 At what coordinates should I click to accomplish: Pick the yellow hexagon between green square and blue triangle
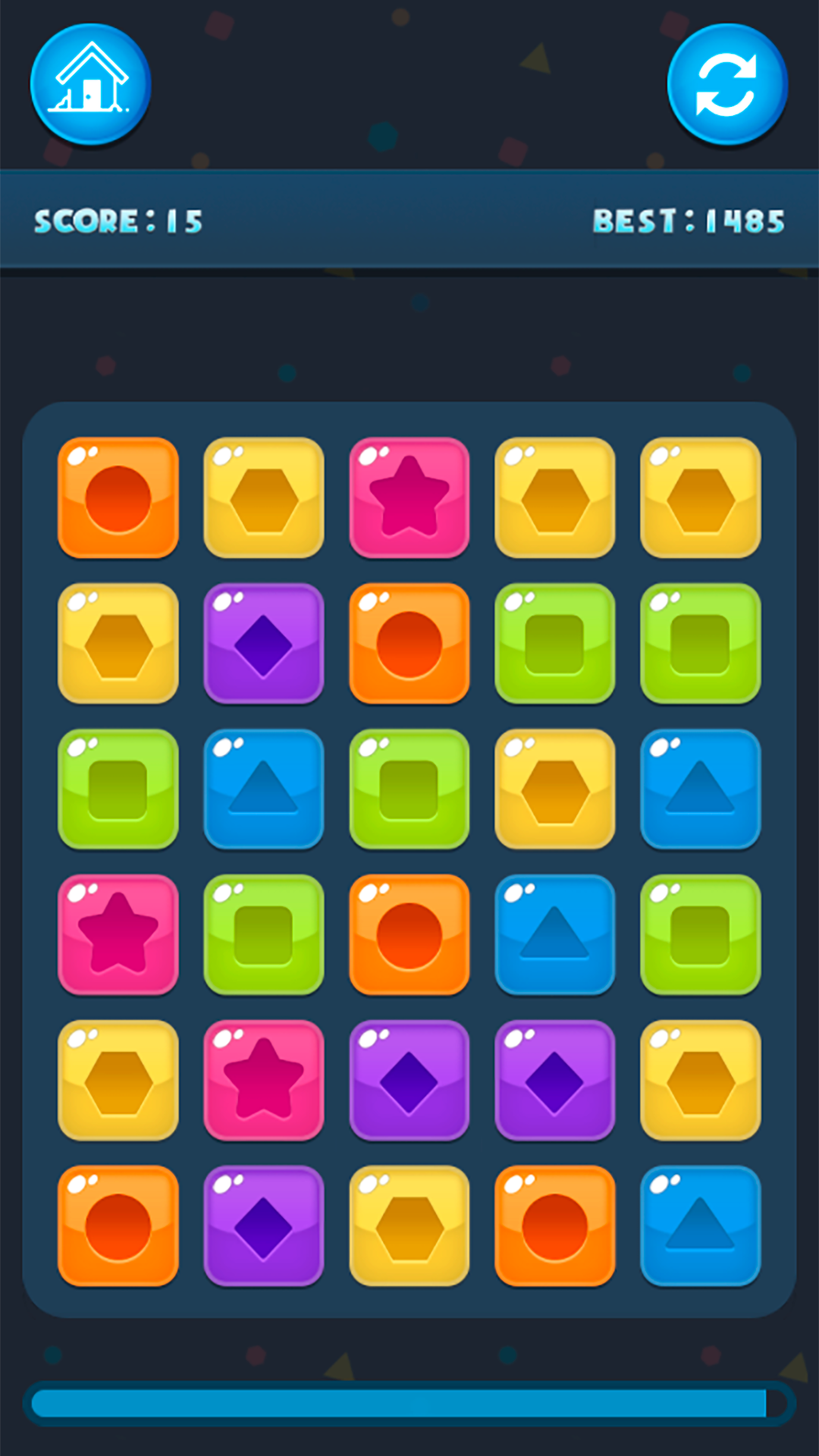point(555,789)
